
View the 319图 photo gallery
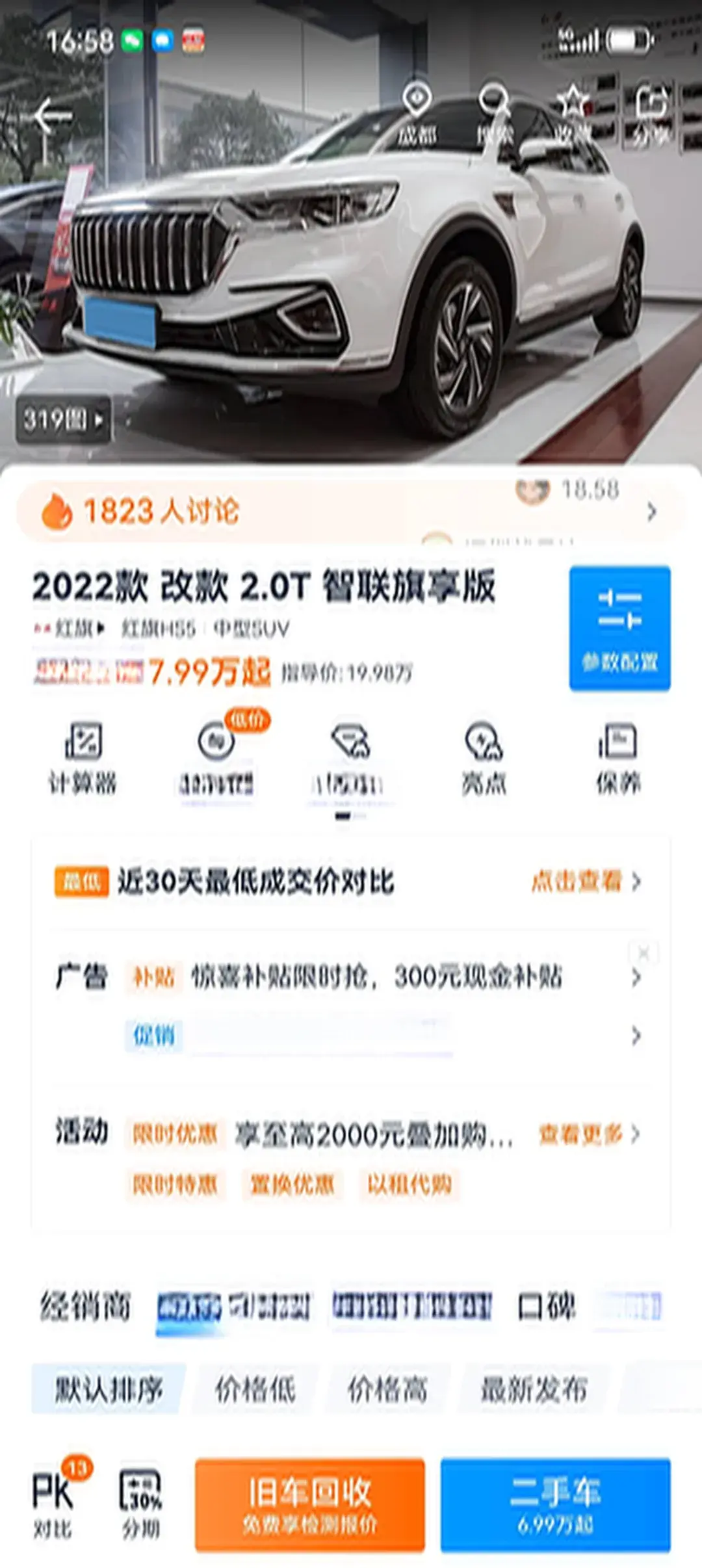click(x=63, y=420)
